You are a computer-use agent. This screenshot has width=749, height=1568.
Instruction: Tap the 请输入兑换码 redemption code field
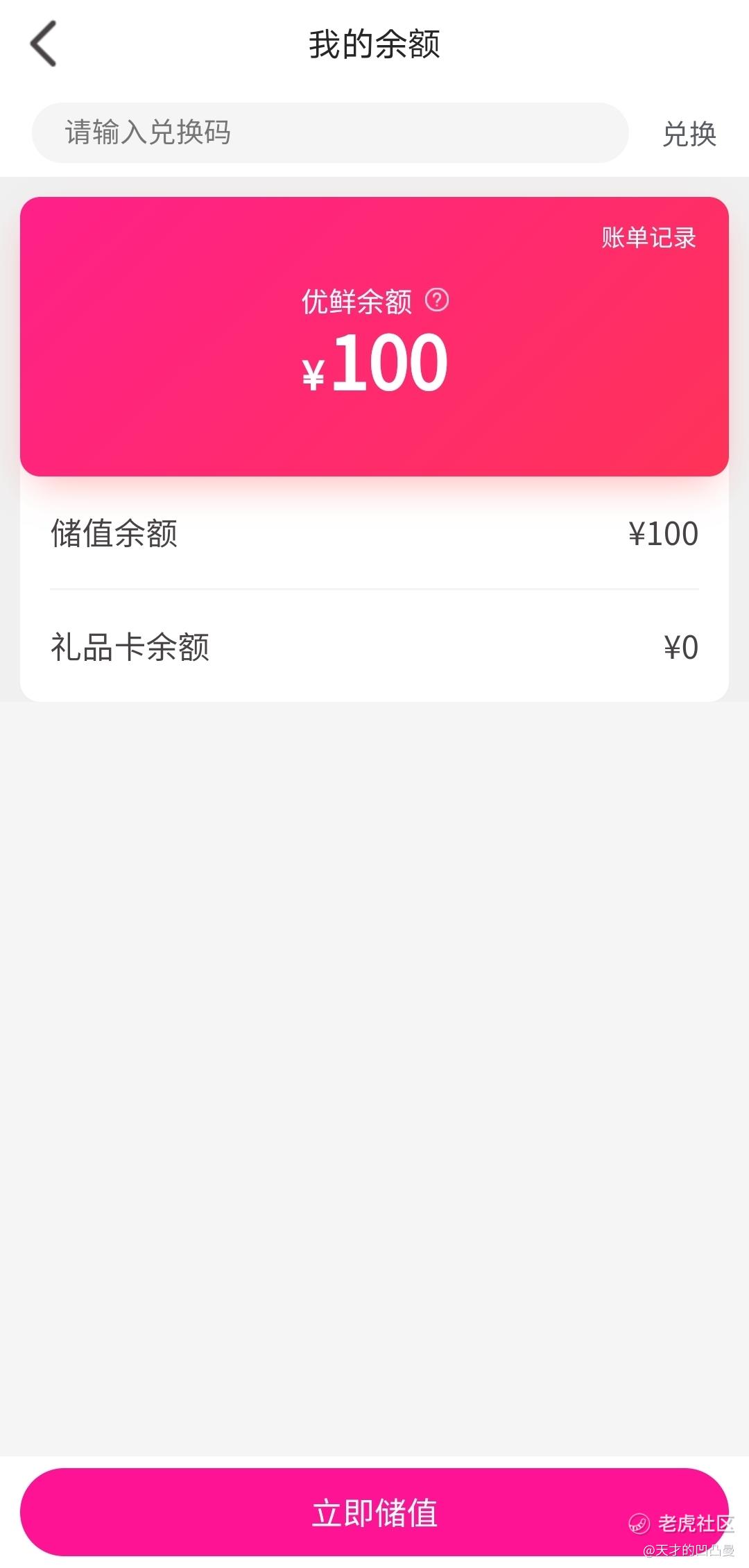tap(330, 132)
